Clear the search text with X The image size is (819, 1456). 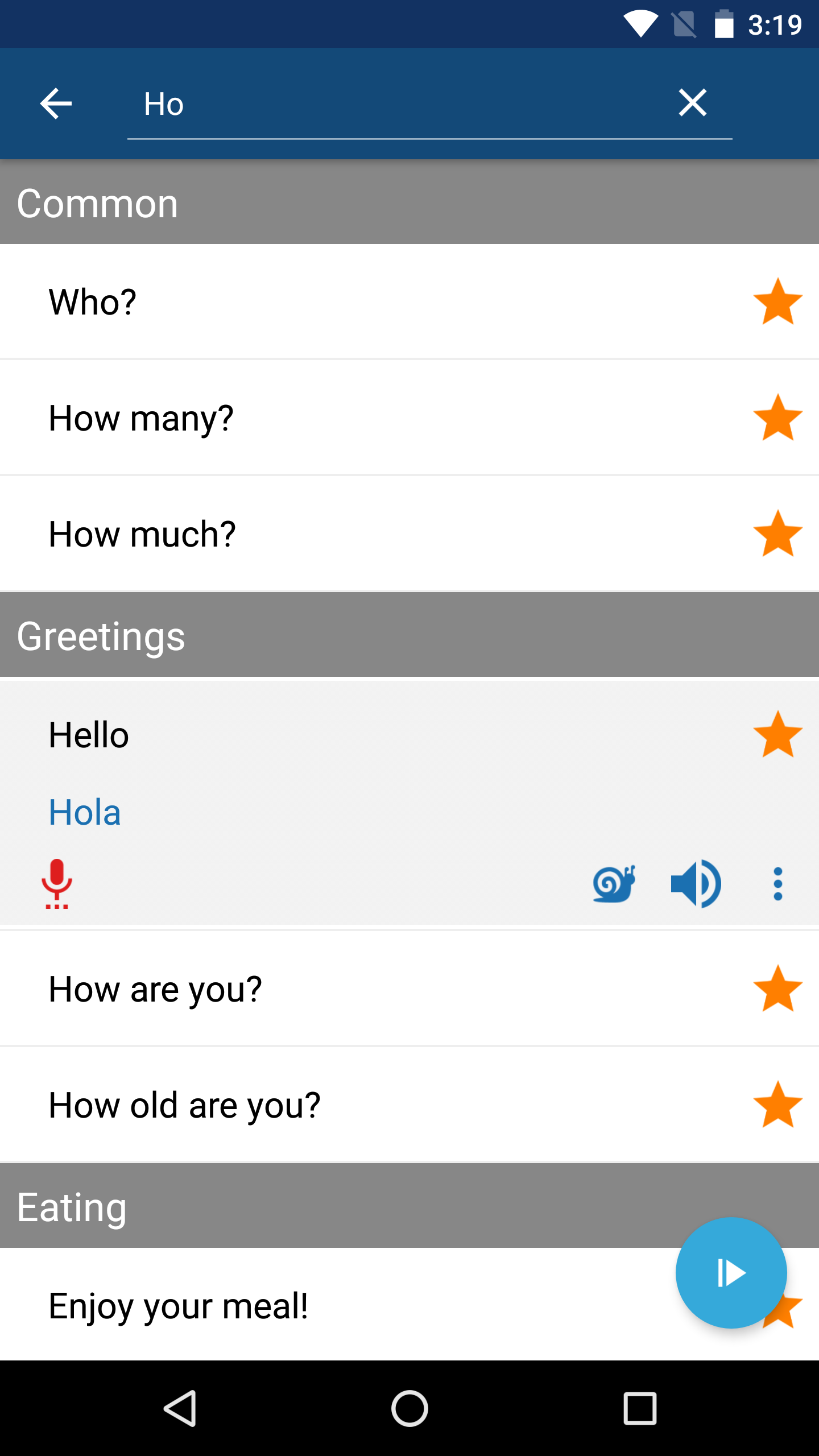[692, 103]
